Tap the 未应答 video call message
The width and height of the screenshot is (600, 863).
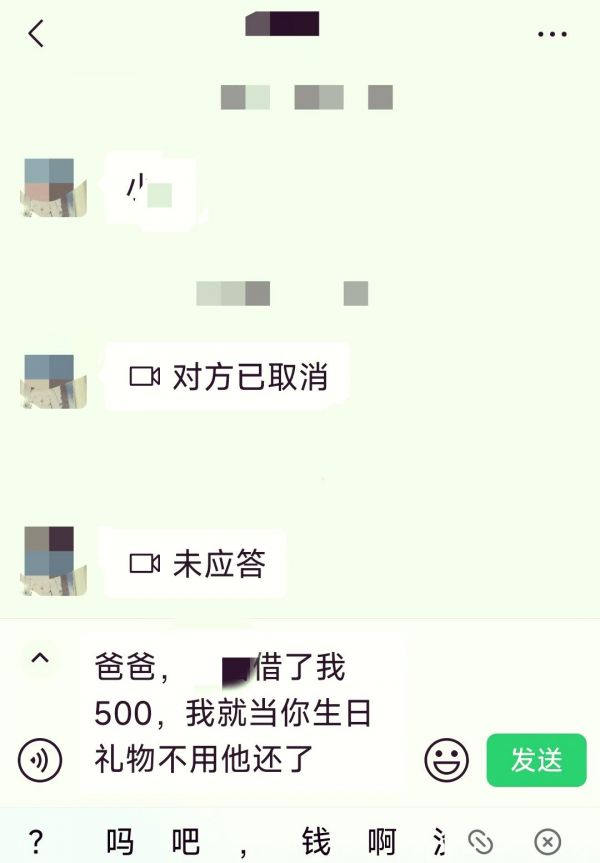[195, 564]
